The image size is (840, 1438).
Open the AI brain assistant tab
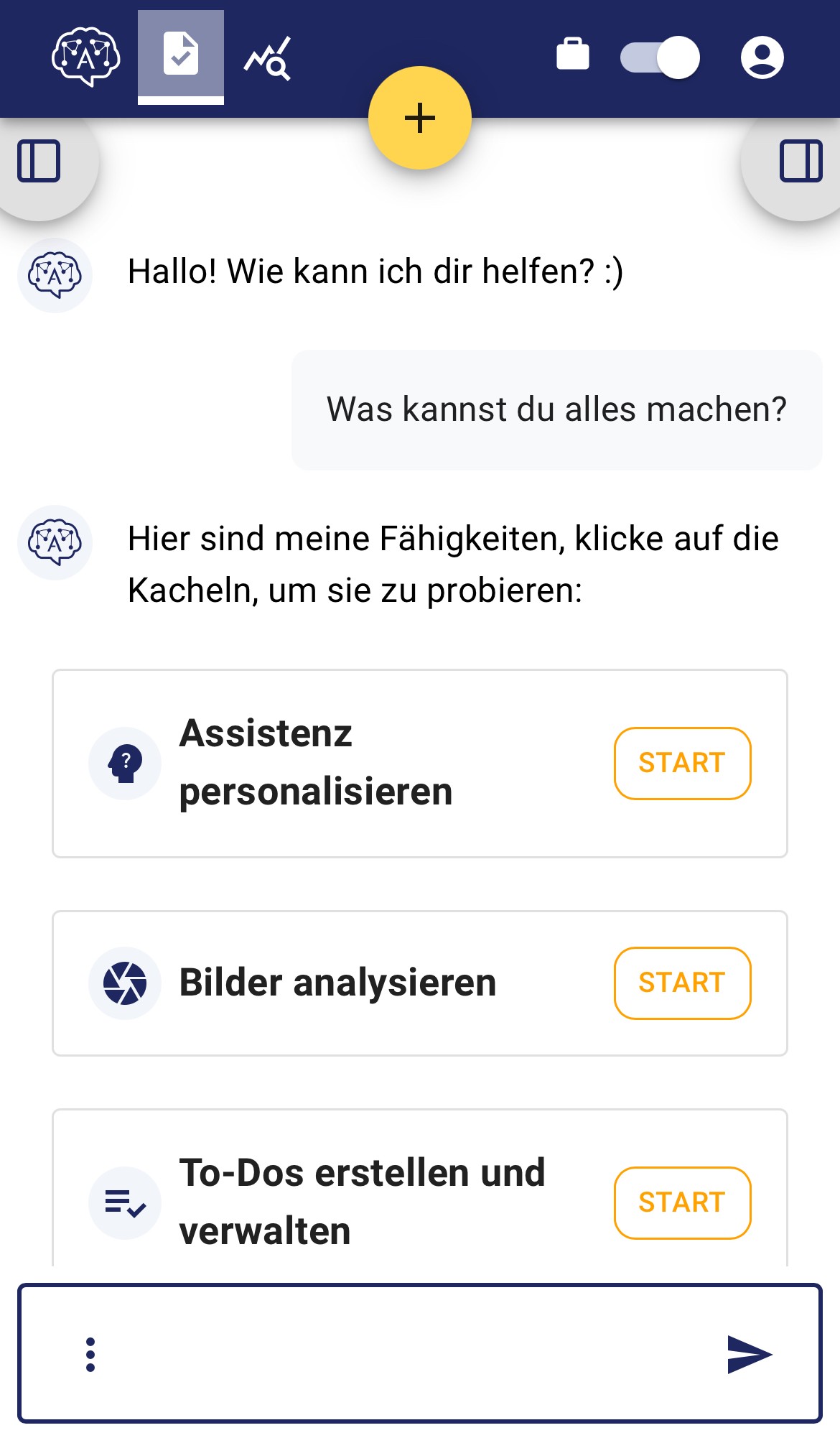coord(86,57)
